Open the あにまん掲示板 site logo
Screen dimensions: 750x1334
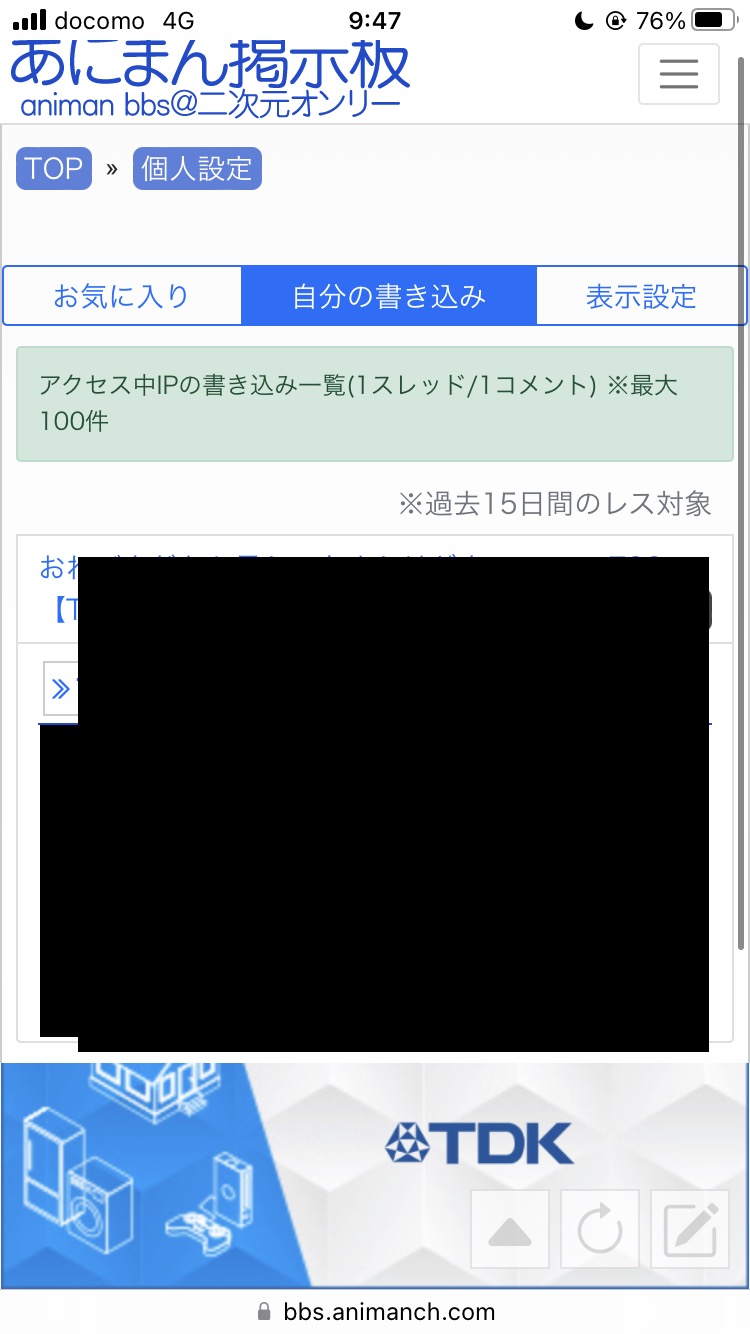(x=210, y=78)
